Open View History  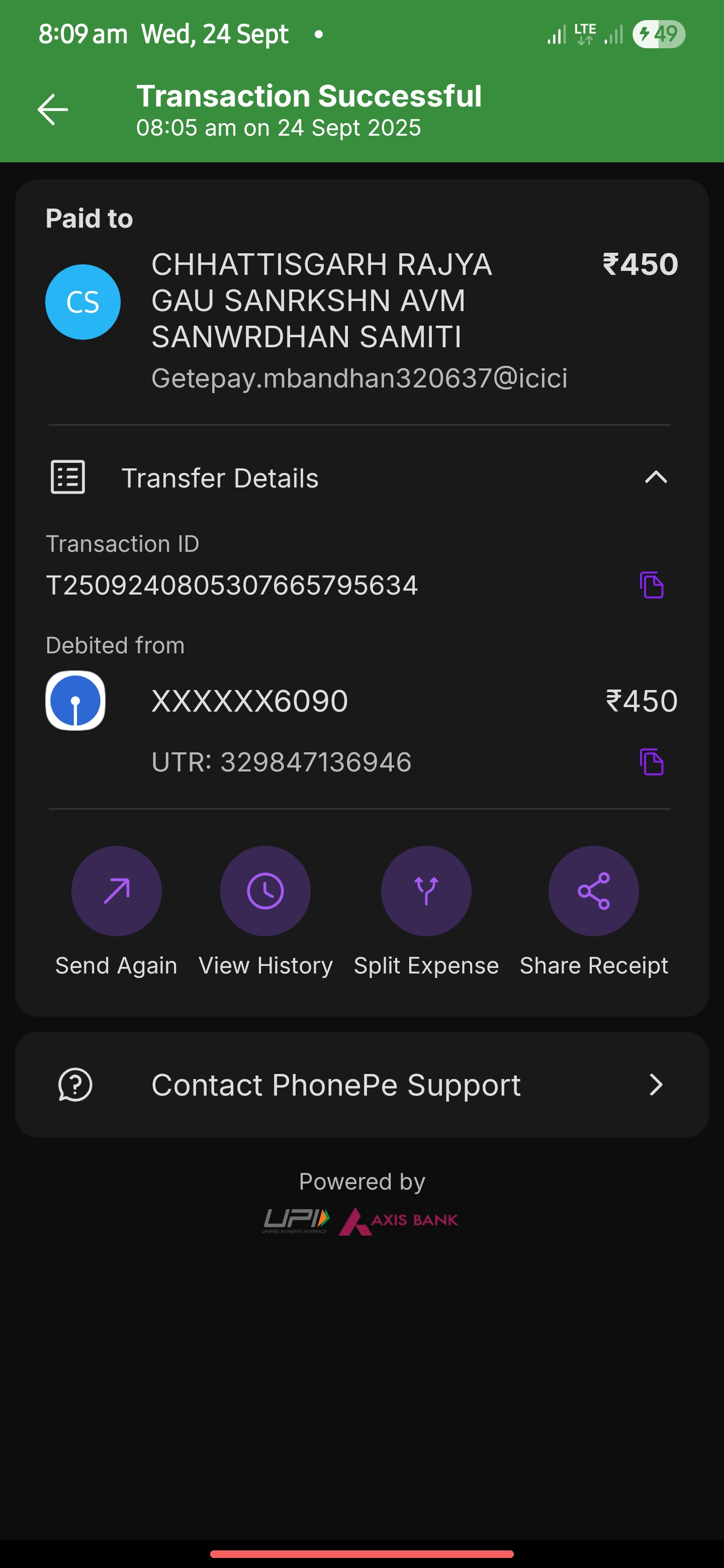[x=265, y=891]
